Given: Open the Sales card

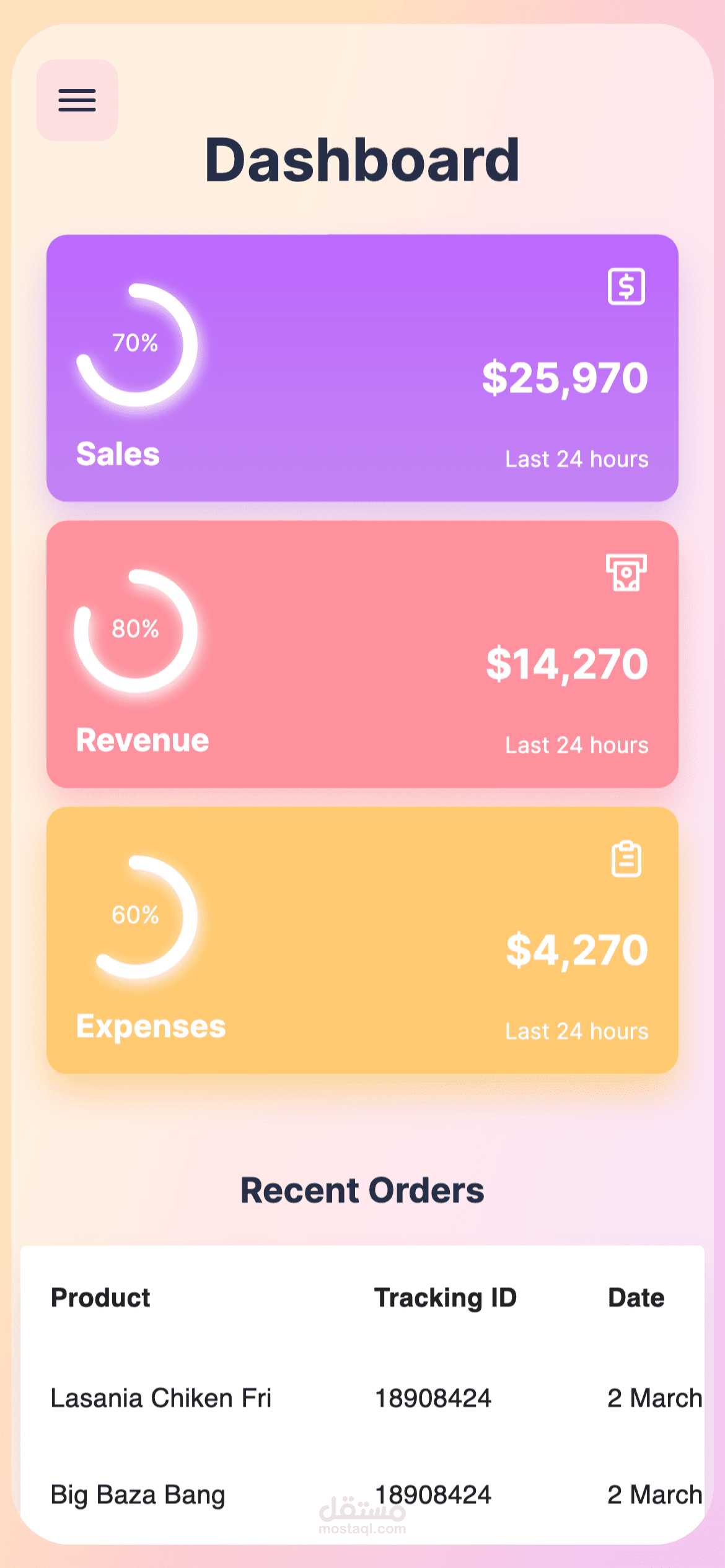Looking at the screenshot, I should point(362,368).
